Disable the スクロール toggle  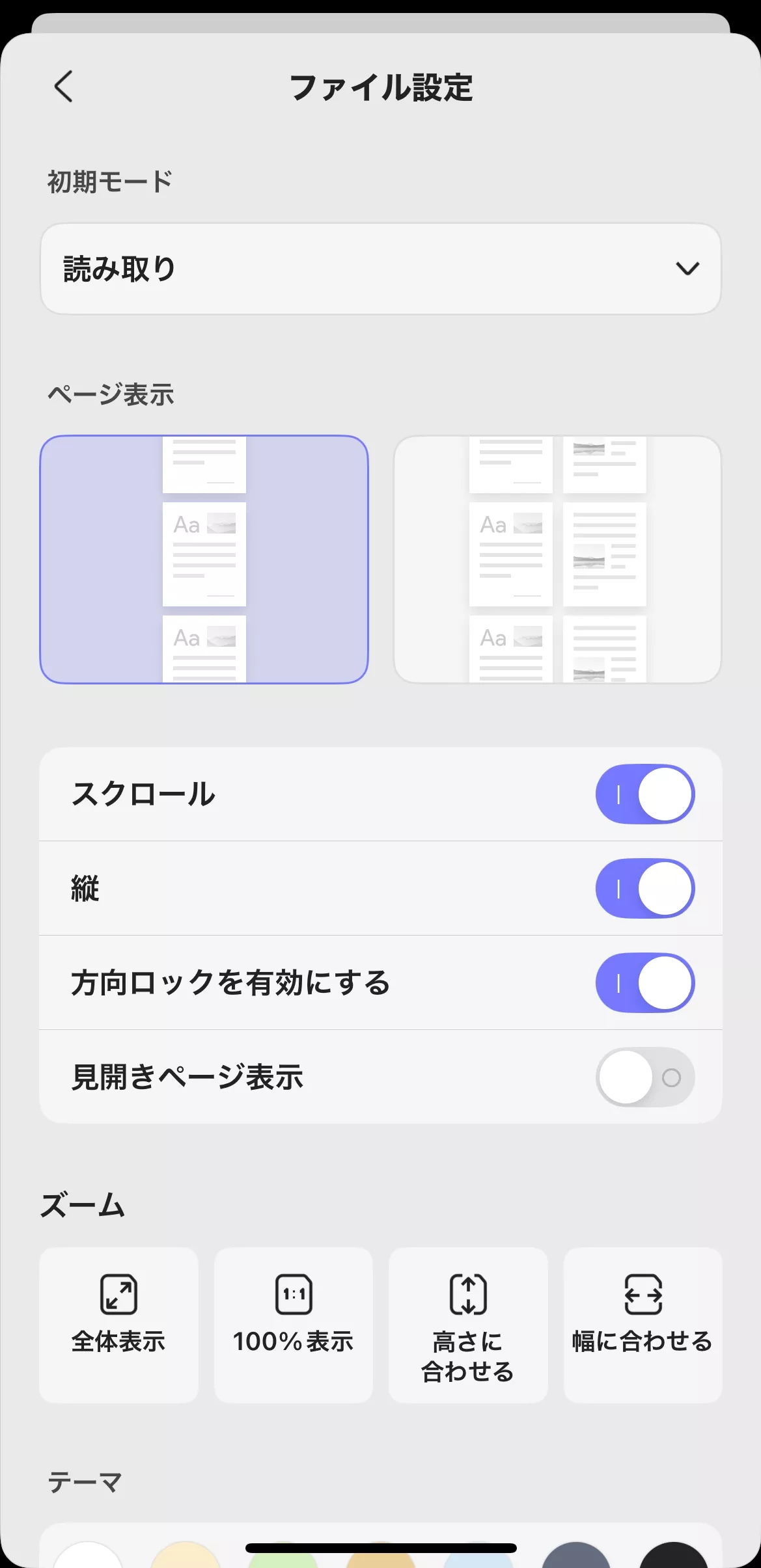[645, 794]
